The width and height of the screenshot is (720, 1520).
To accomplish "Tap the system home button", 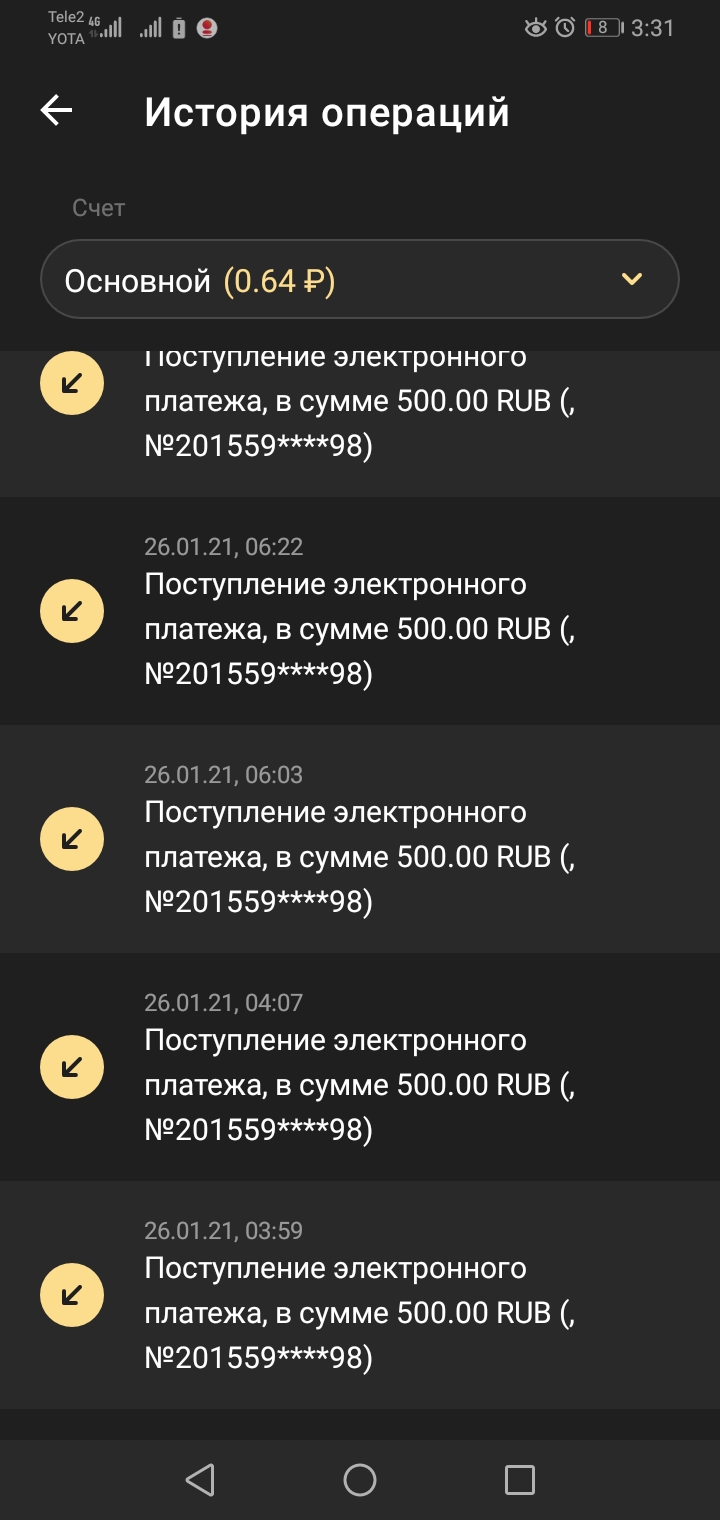I will 360,1480.
